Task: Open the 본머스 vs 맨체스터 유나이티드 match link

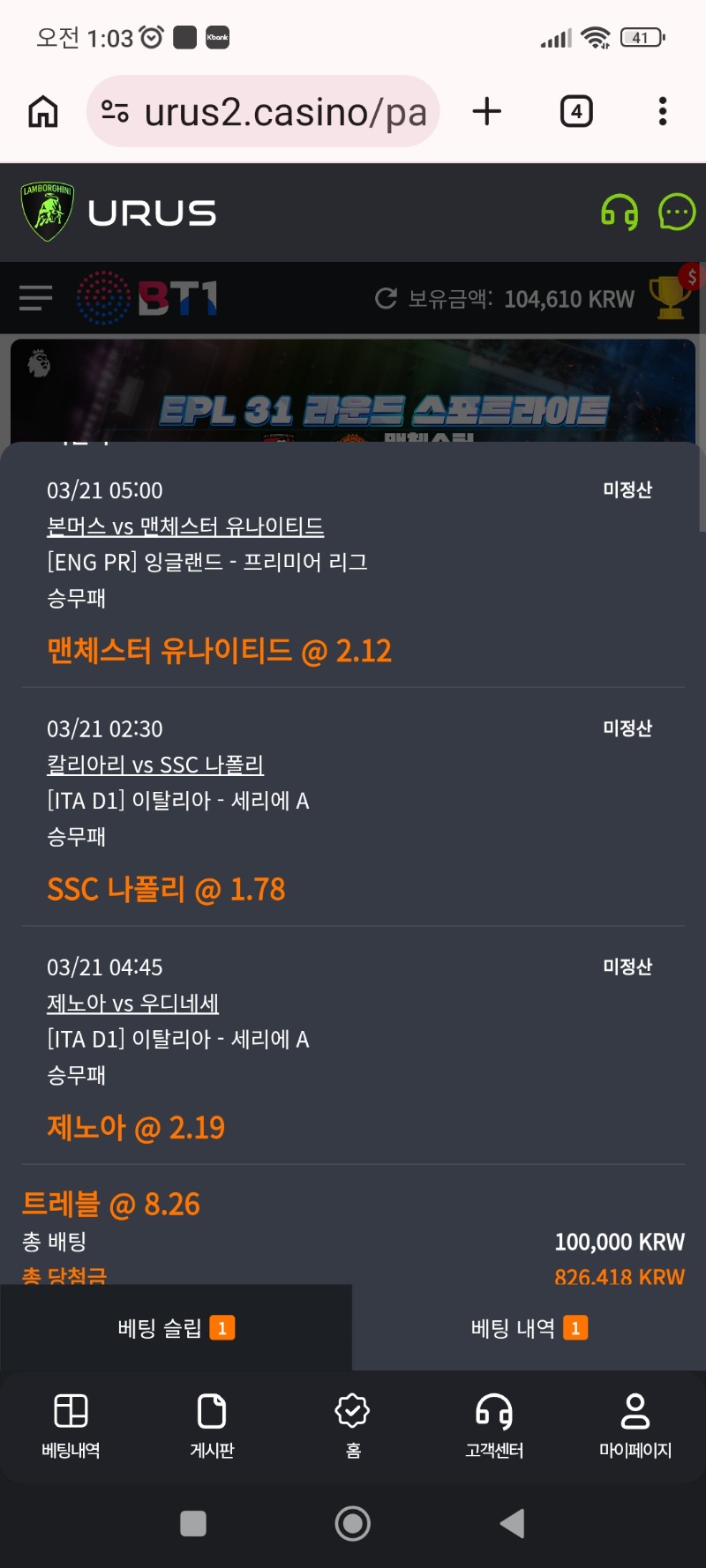Action: click(x=185, y=526)
